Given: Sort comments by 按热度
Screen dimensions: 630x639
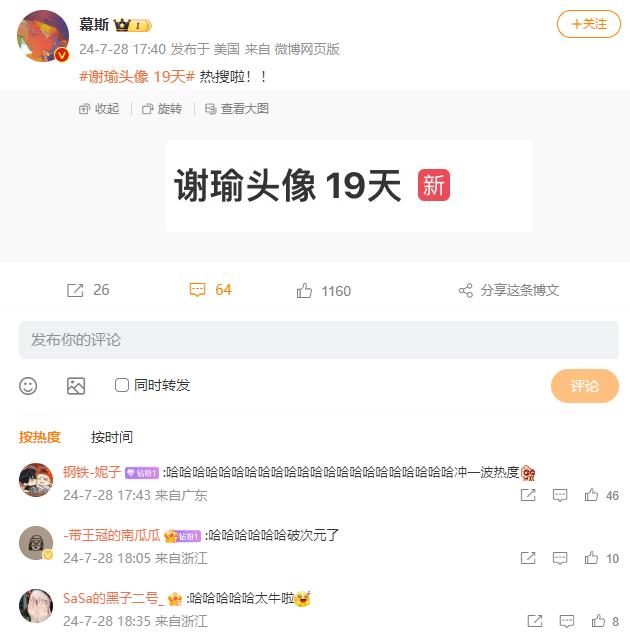Looking at the screenshot, I should tap(40, 437).
